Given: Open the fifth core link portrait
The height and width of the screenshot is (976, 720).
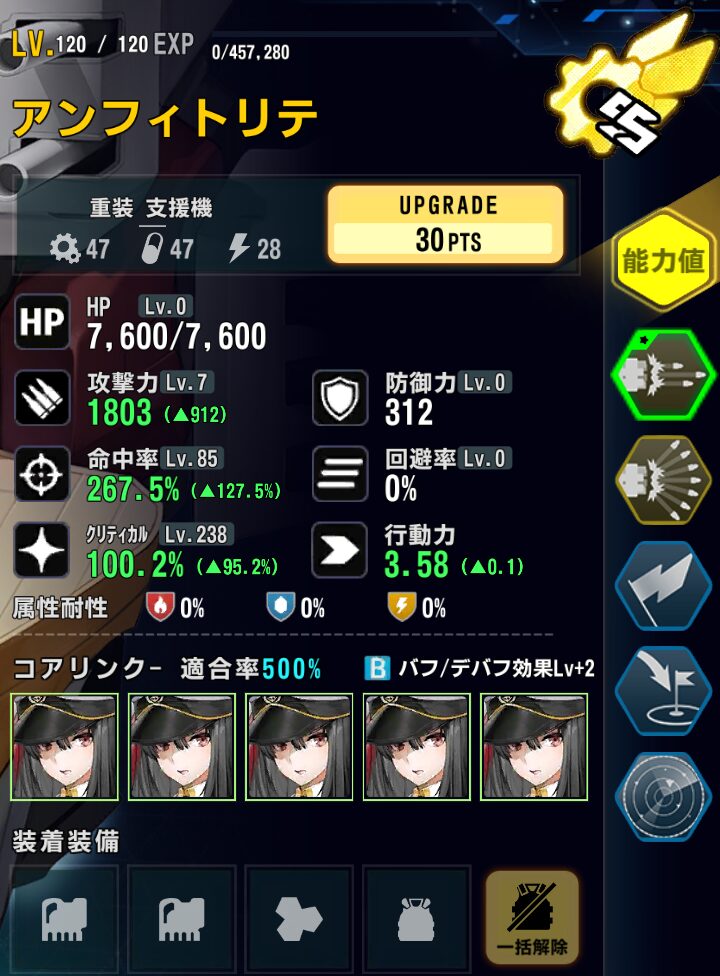Looking at the screenshot, I should [533, 747].
